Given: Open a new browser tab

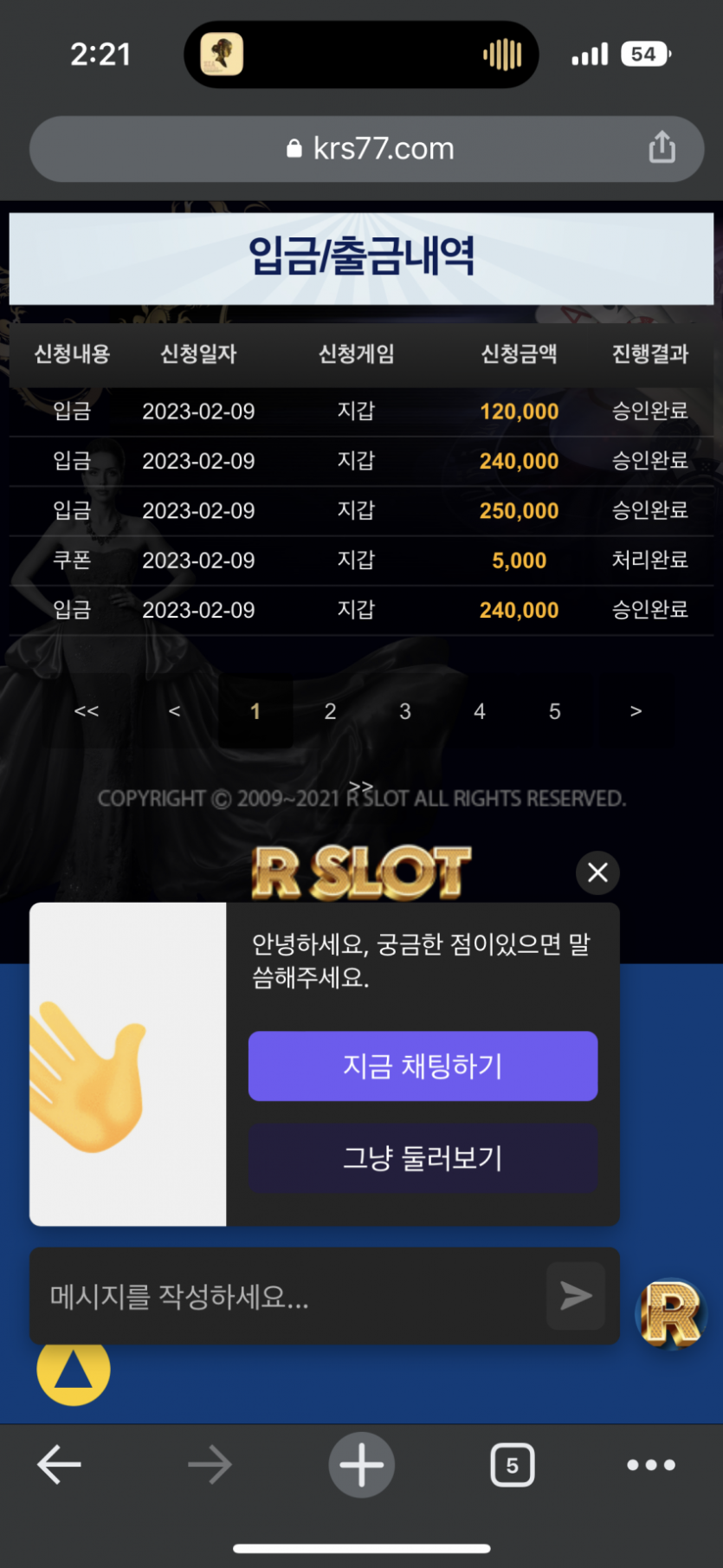Looking at the screenshot, I should tap(361, 1465).
